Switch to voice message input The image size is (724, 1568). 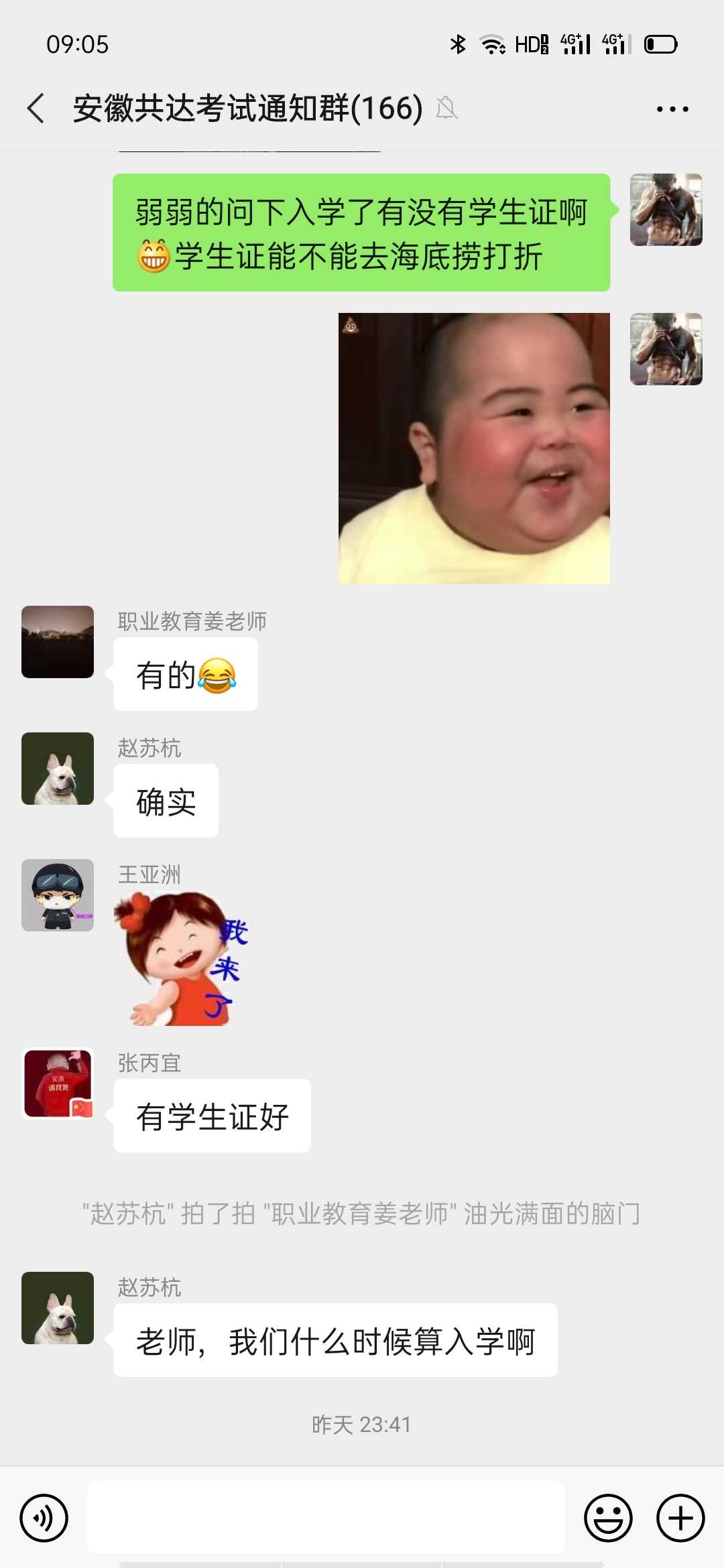coord(44,1518)
